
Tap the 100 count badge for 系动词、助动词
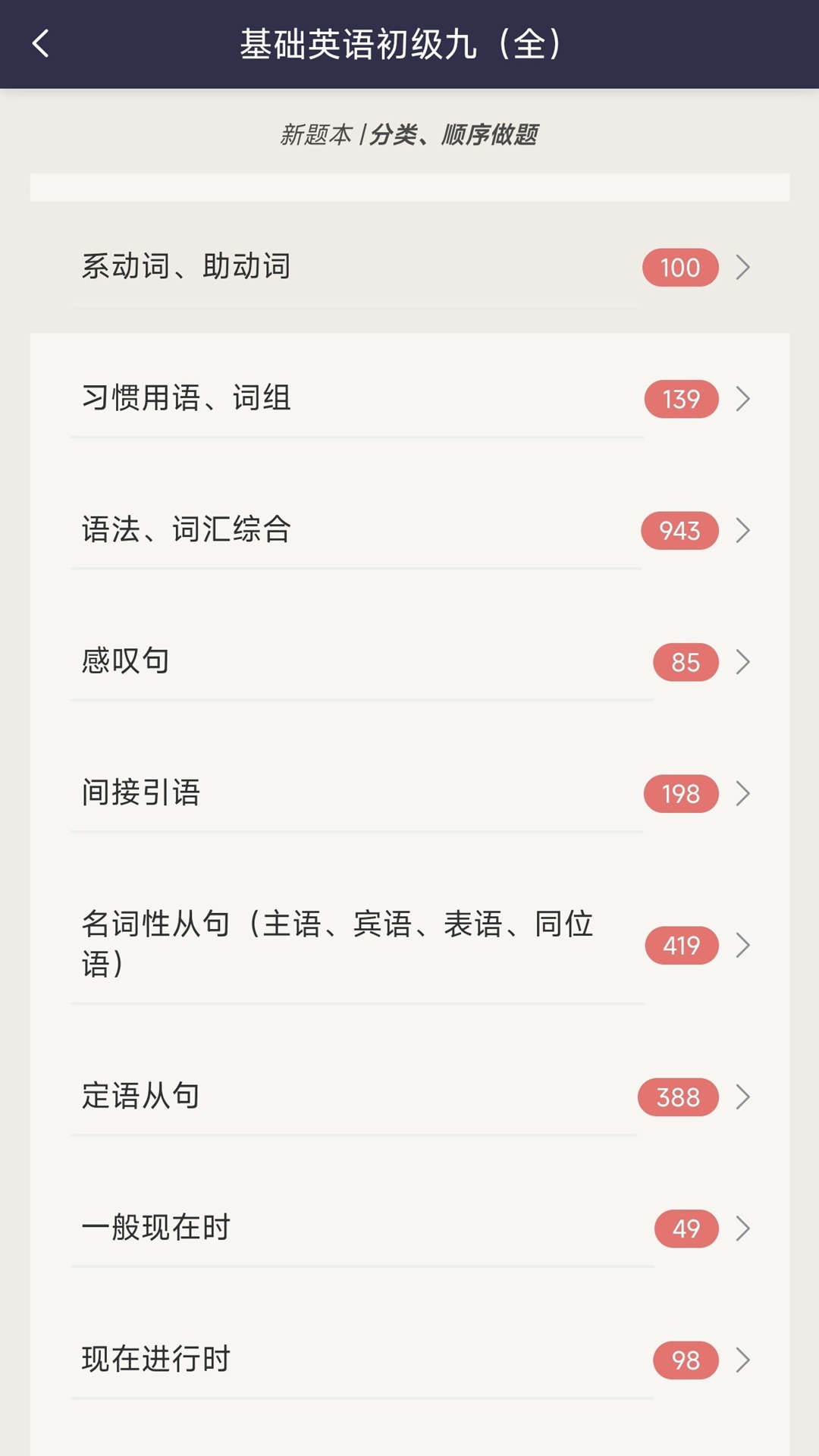click(679, 267)
